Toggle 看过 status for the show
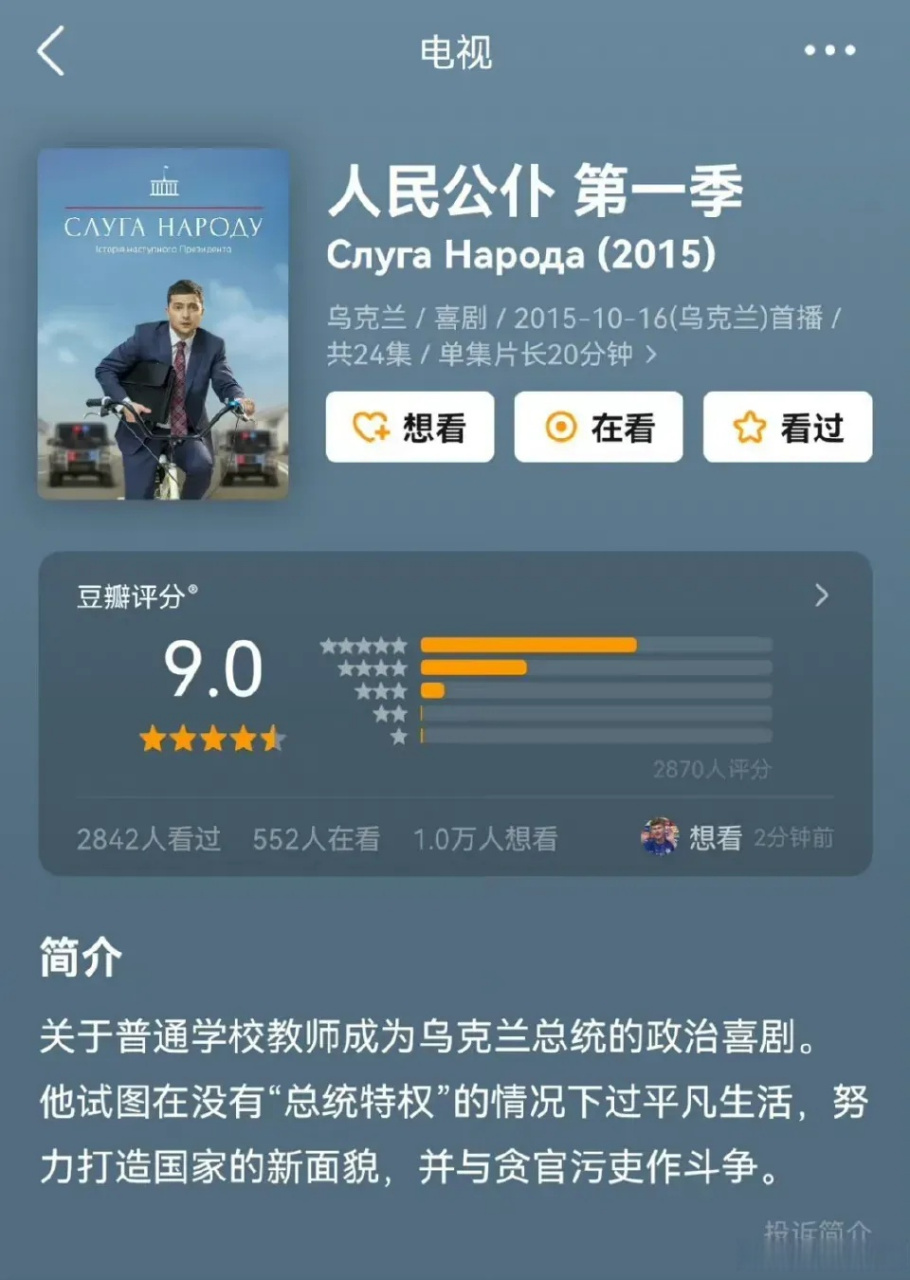 coord(787,427)
